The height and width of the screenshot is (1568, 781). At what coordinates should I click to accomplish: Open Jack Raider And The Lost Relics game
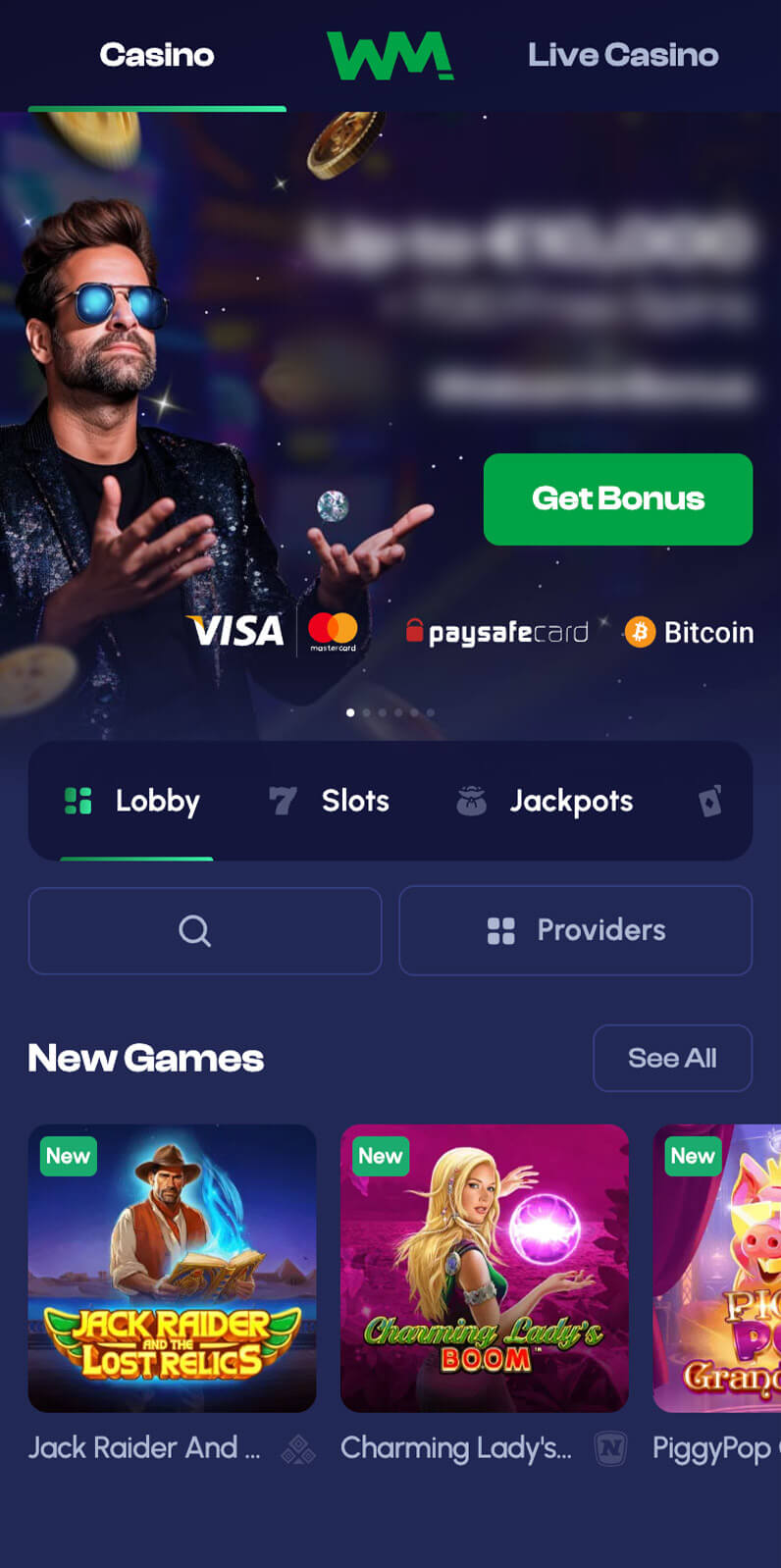(x=173, y=1268)
